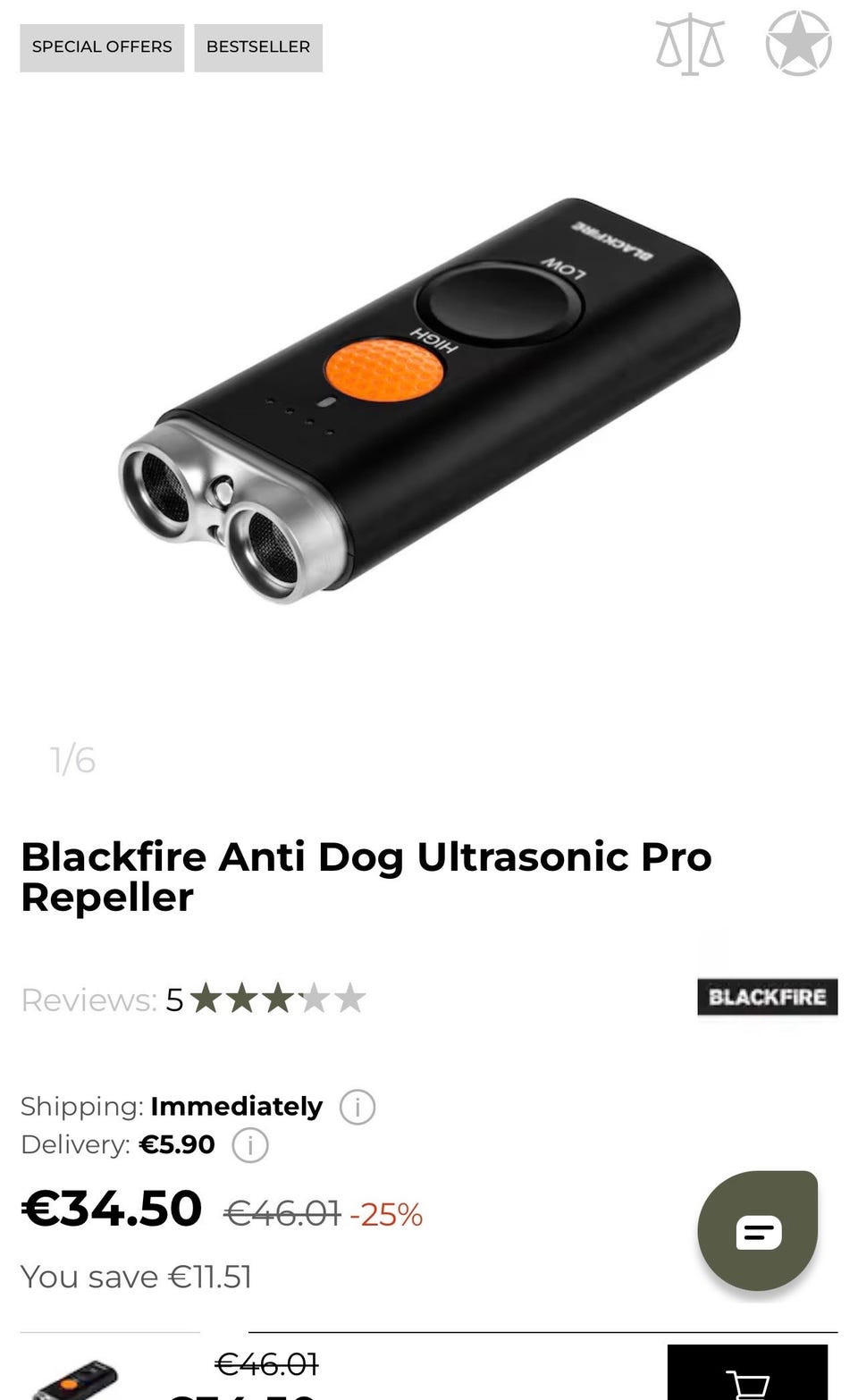Viewport: 858px width, 1400px height.
Task: Select the SPECIAL OFFERS tag
Action: click(x=102, y=47)
